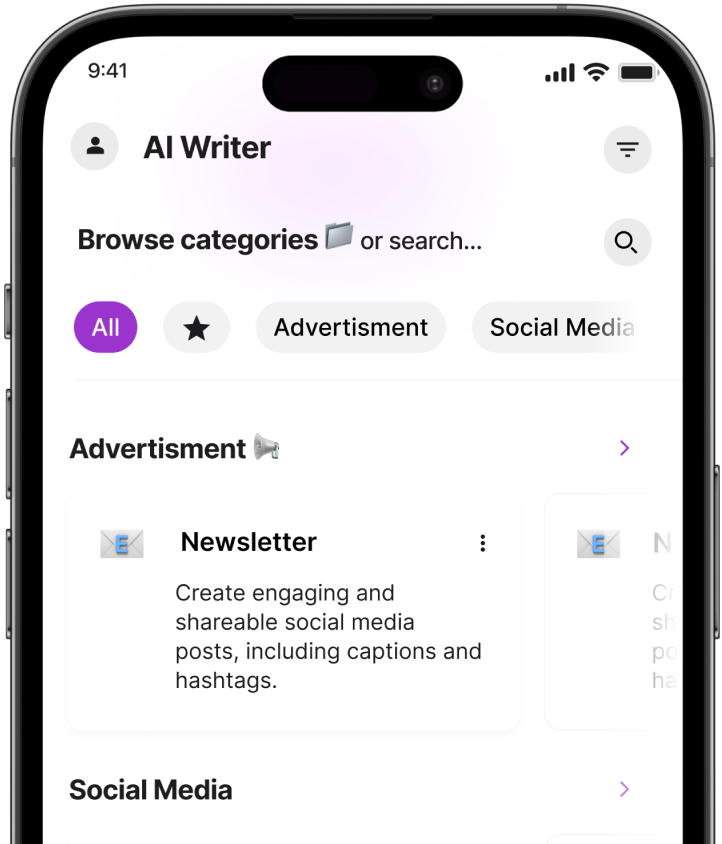
Task: Open the Newsletter card's three-dot menu
Action: 483,543
